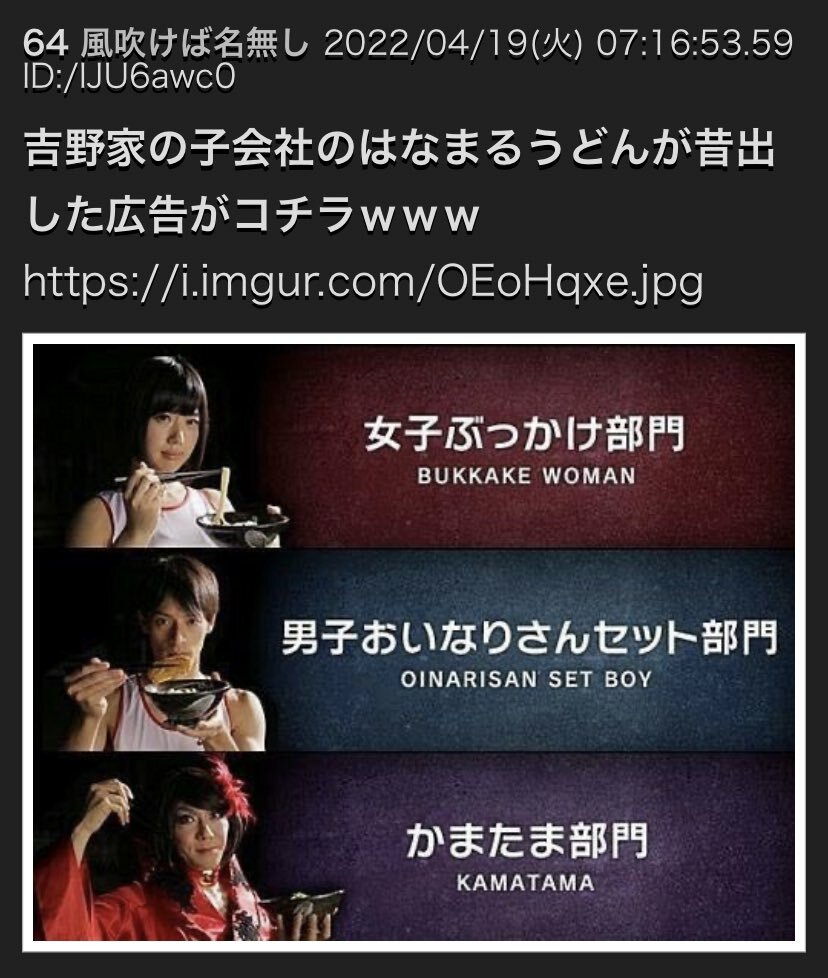This screenshot has width=828, height=978.
Task: Open the imgur.com image link
Action: pos(362,282)
